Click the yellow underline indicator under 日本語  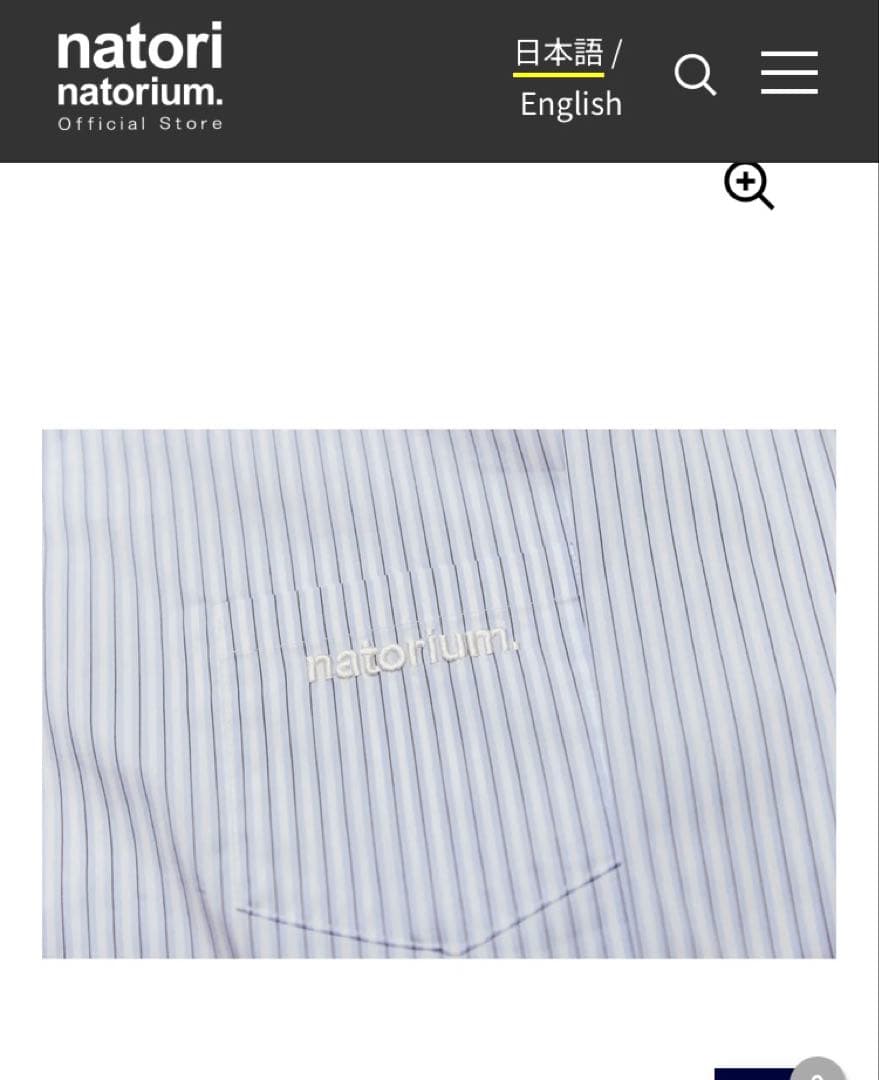[559, 73]
